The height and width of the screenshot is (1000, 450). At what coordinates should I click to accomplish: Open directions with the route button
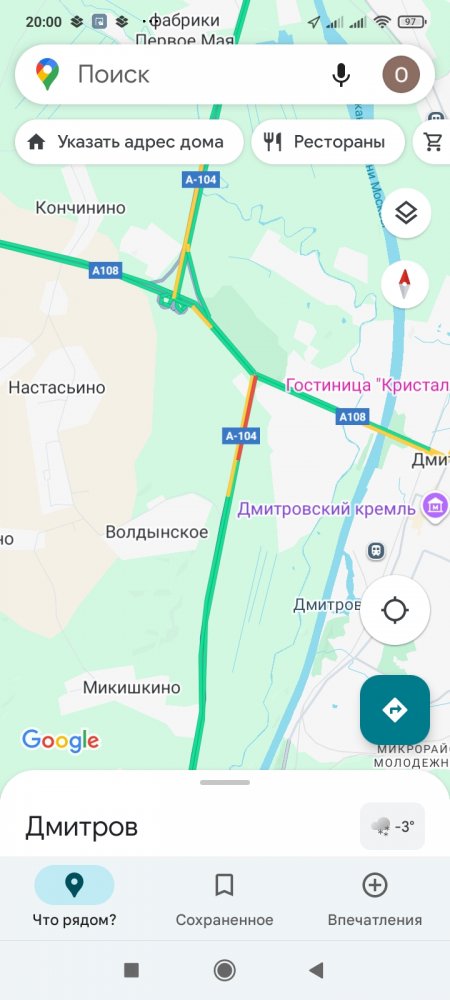pyautogui.click(x=395, y=710)
